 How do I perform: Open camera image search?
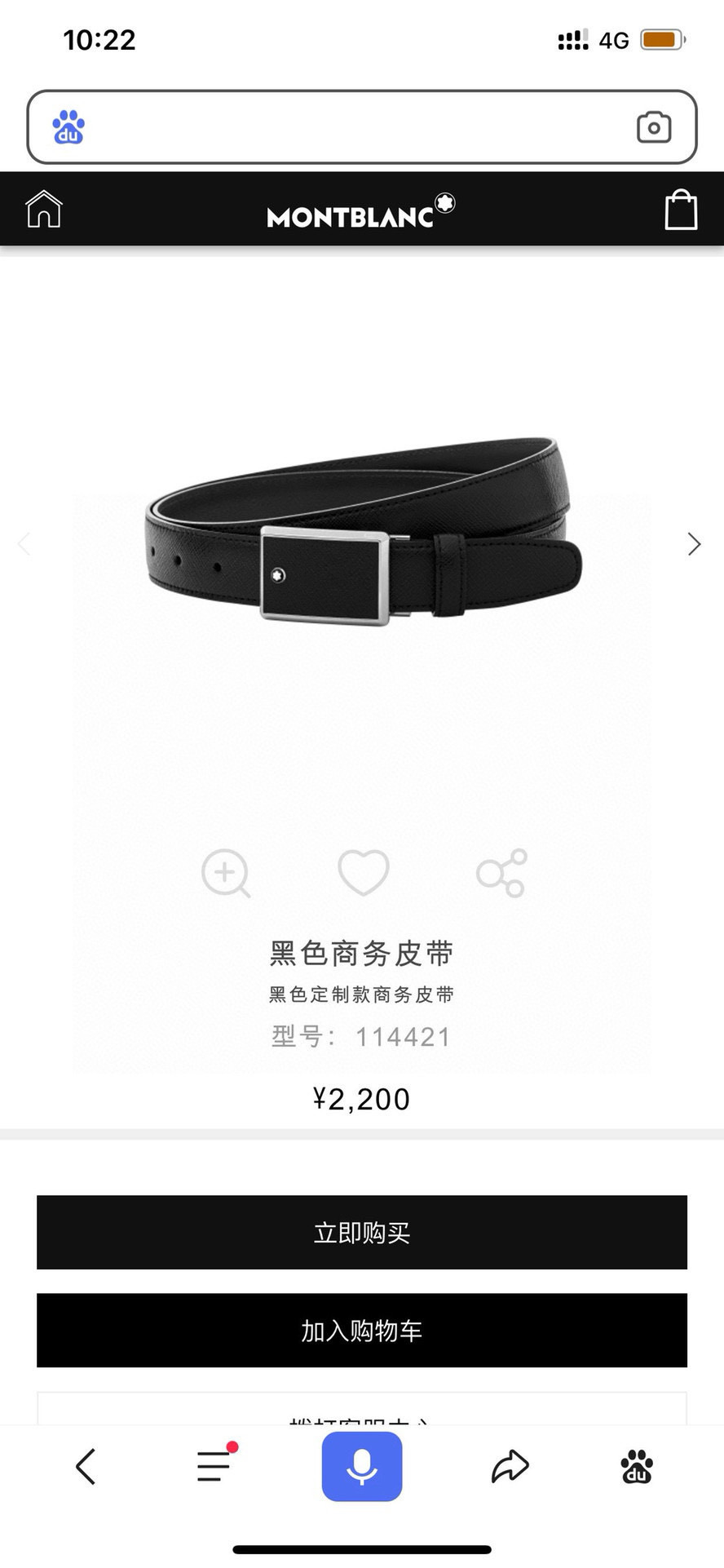click(x=653, y=127)
